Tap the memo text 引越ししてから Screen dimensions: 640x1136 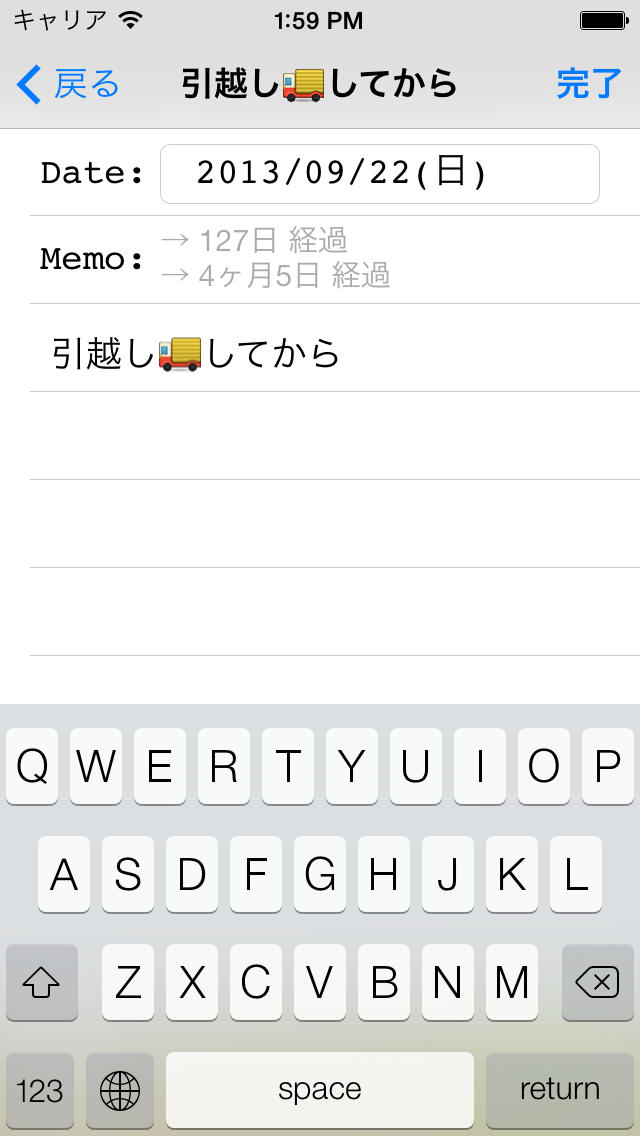pos(197,353)
